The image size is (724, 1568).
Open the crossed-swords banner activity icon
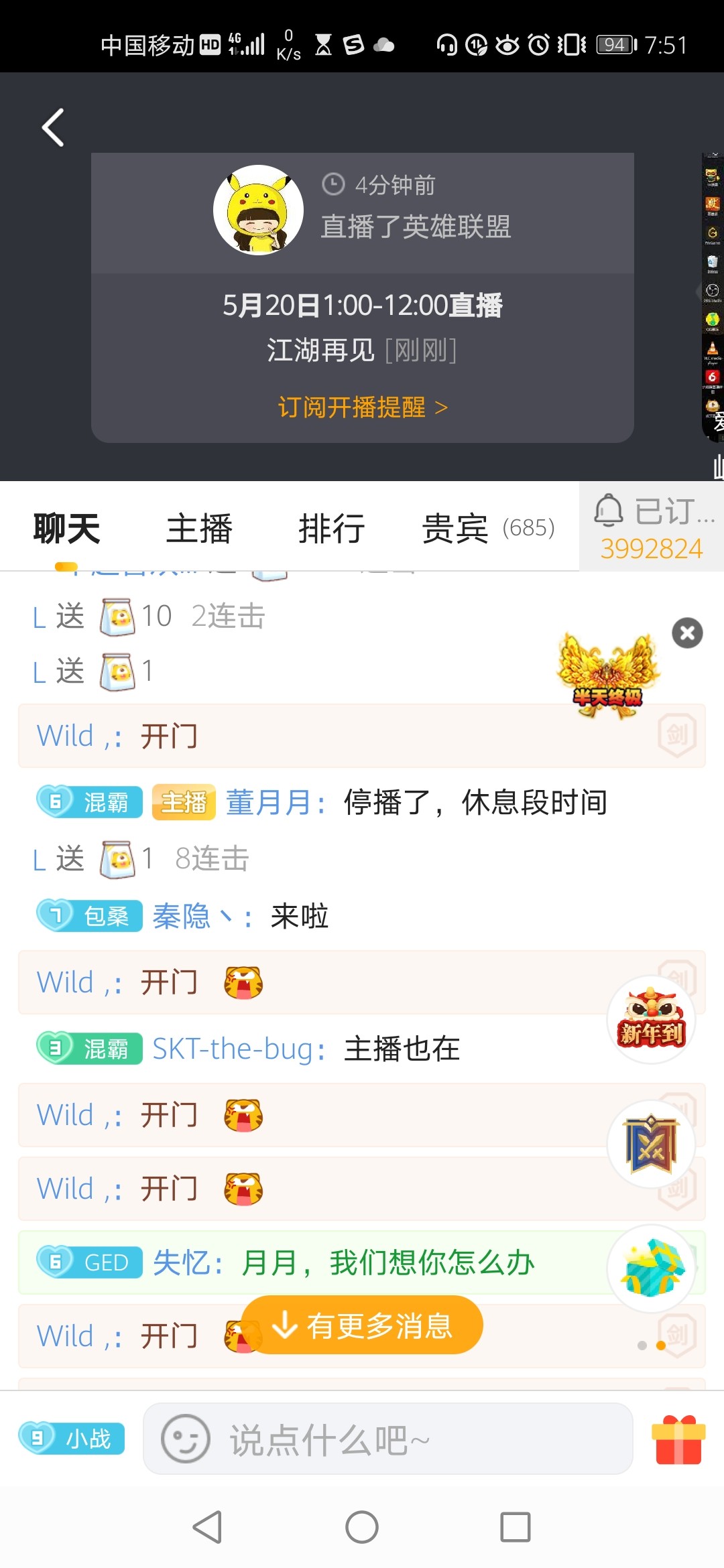651,1145
